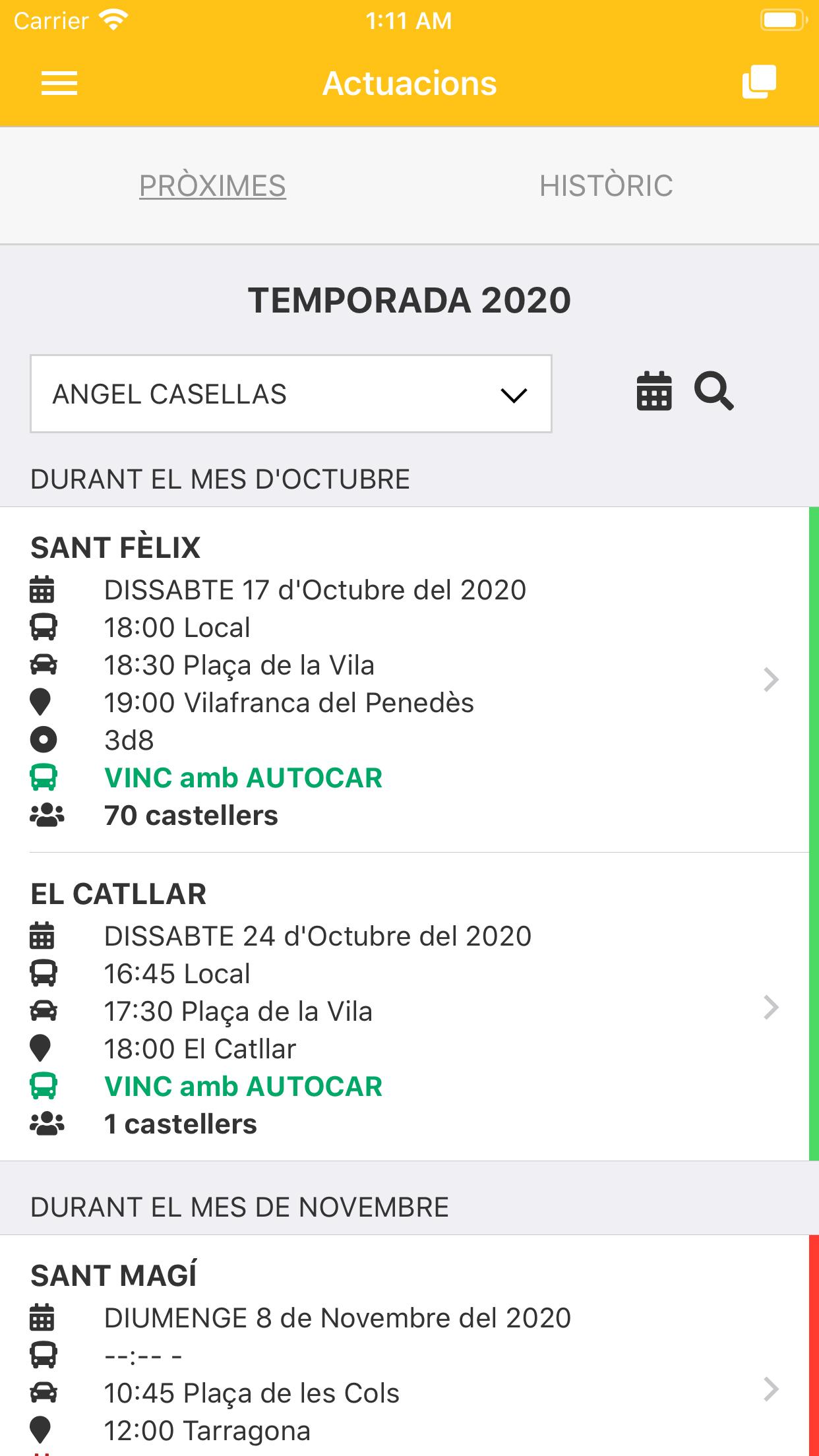Tap the stacked pages icon in header
This screenshot has width=819, height=1456.
pyautogui.click(x=759, y=82)
